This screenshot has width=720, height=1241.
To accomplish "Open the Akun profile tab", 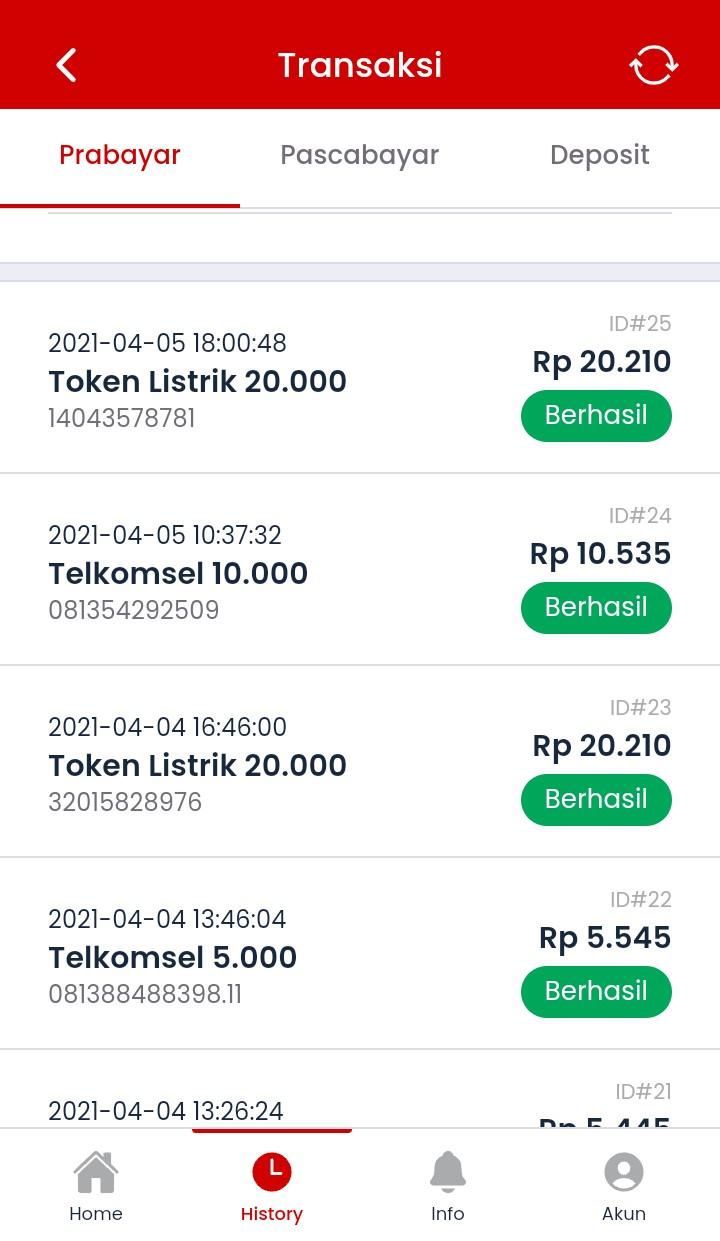I will (624, 1186).
